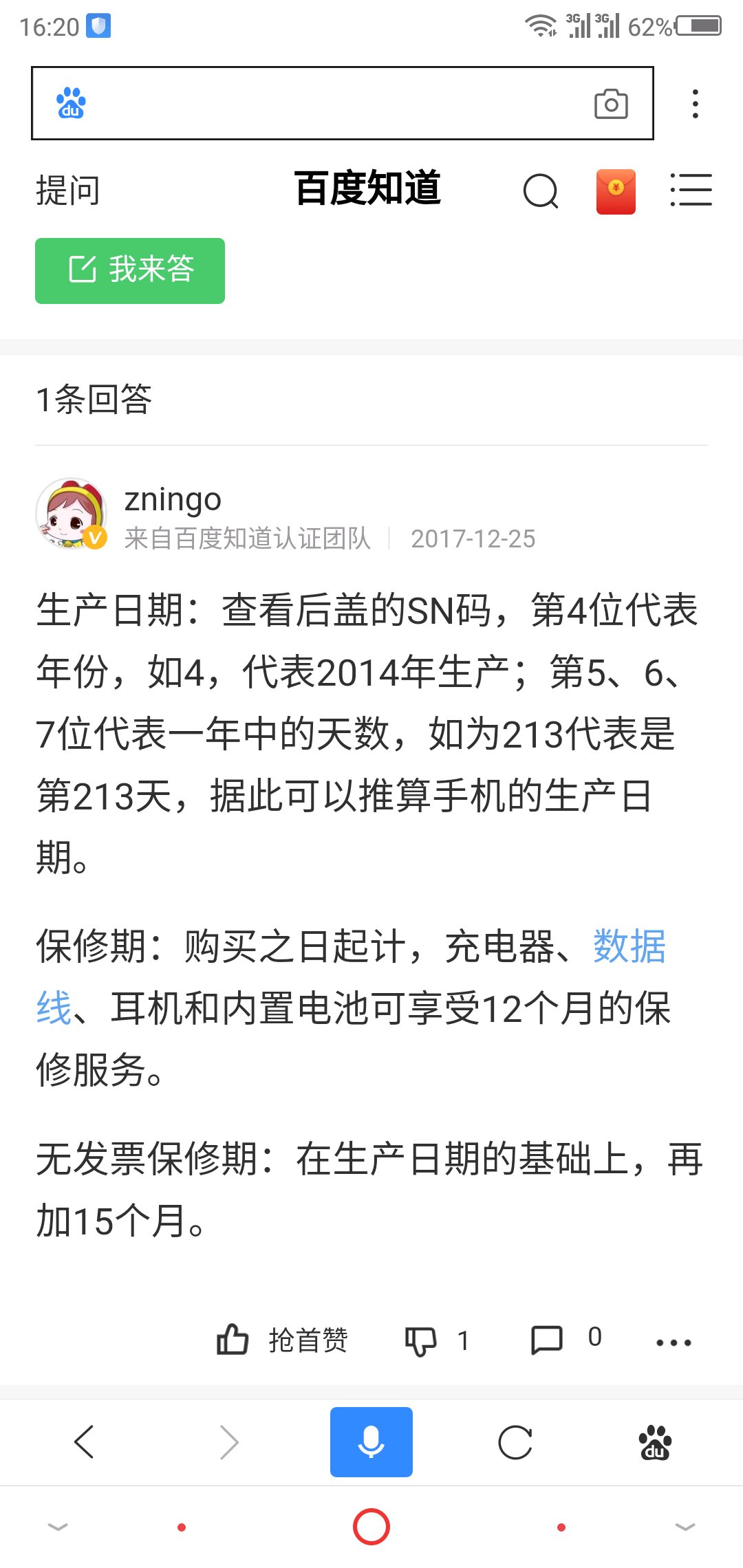Viewport: 743px width, 1568px height.
Task: Follow the 数据线 link
Action: point(629,946)
